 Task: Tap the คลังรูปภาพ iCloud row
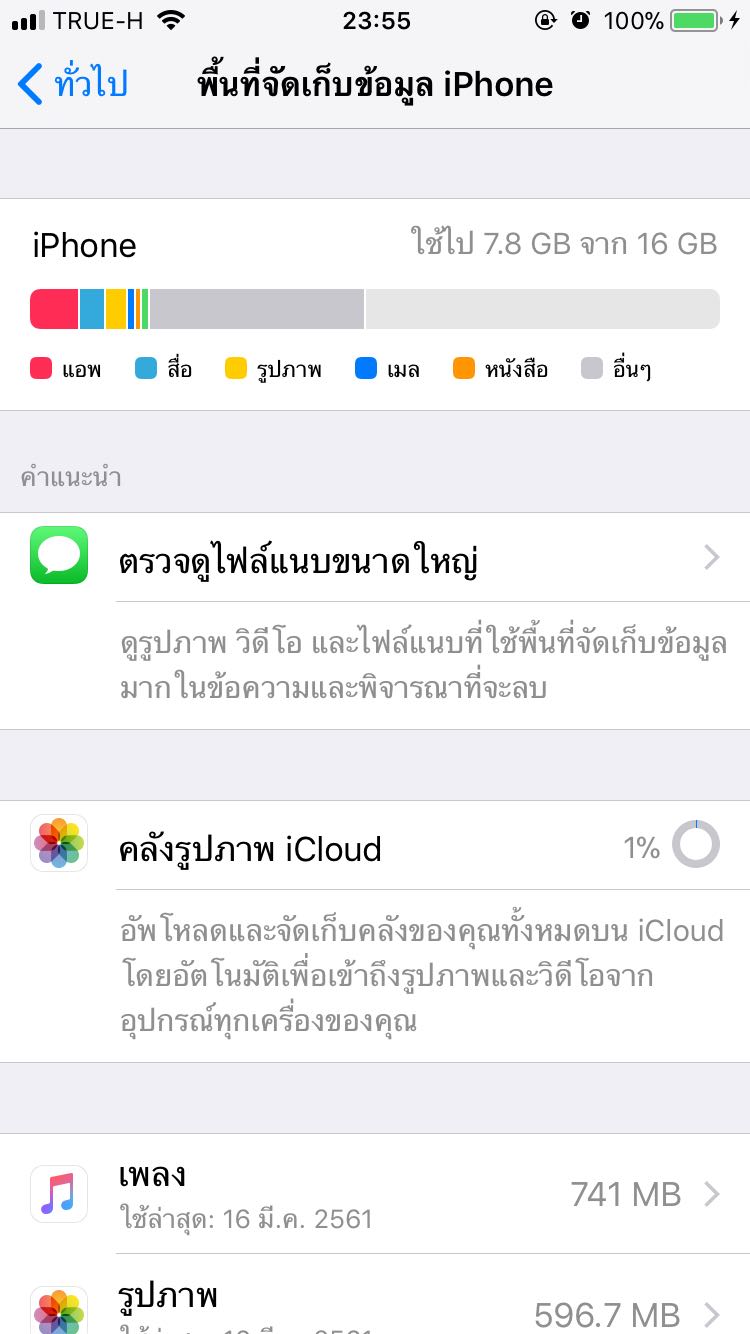[375, 845]
